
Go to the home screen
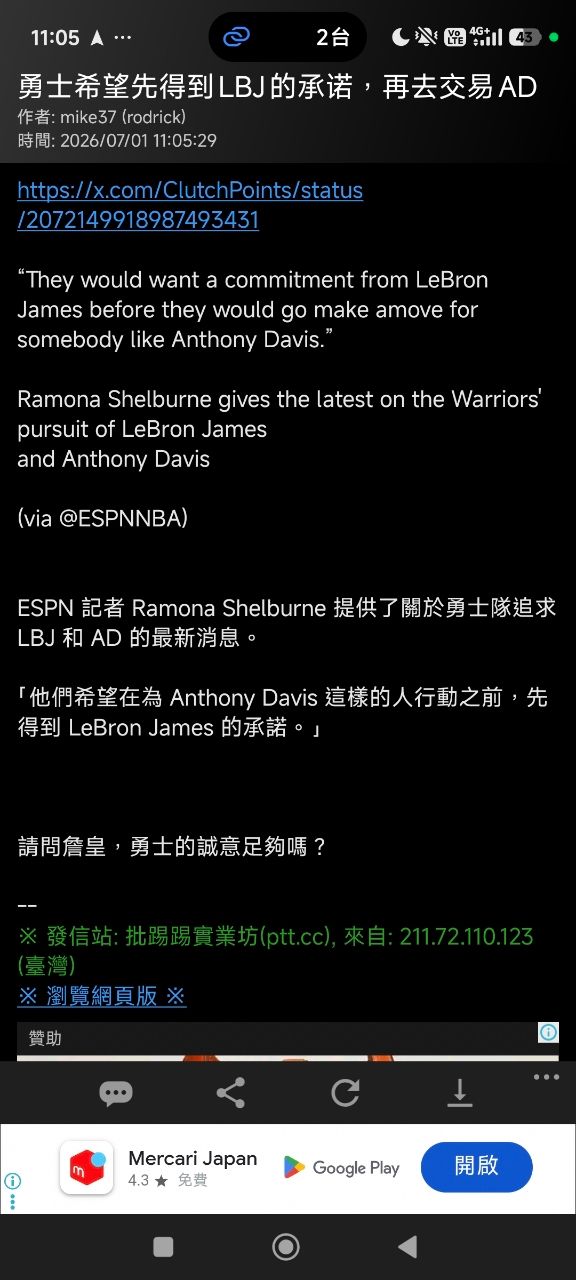click(x=286, y=1246)
